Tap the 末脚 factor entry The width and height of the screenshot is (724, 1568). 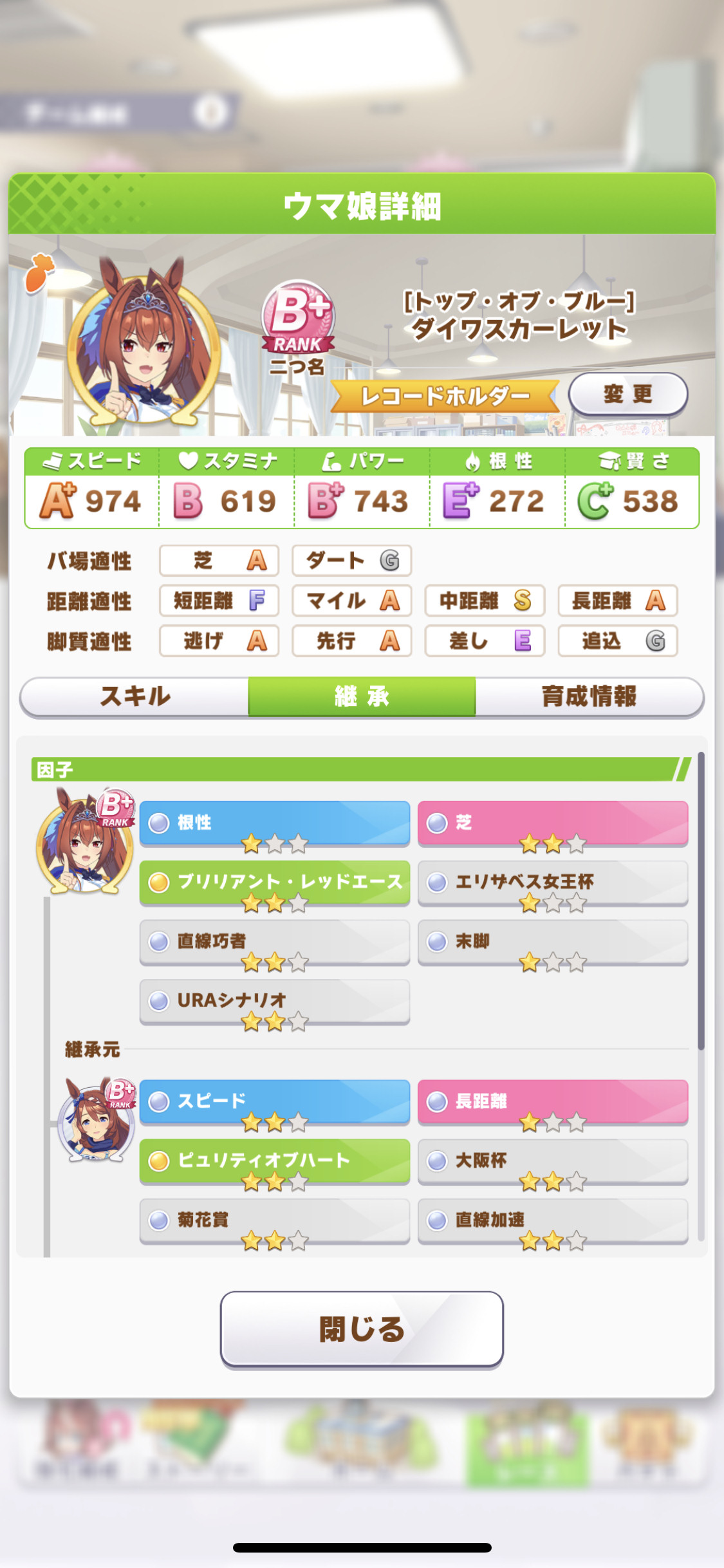[553, 942]
